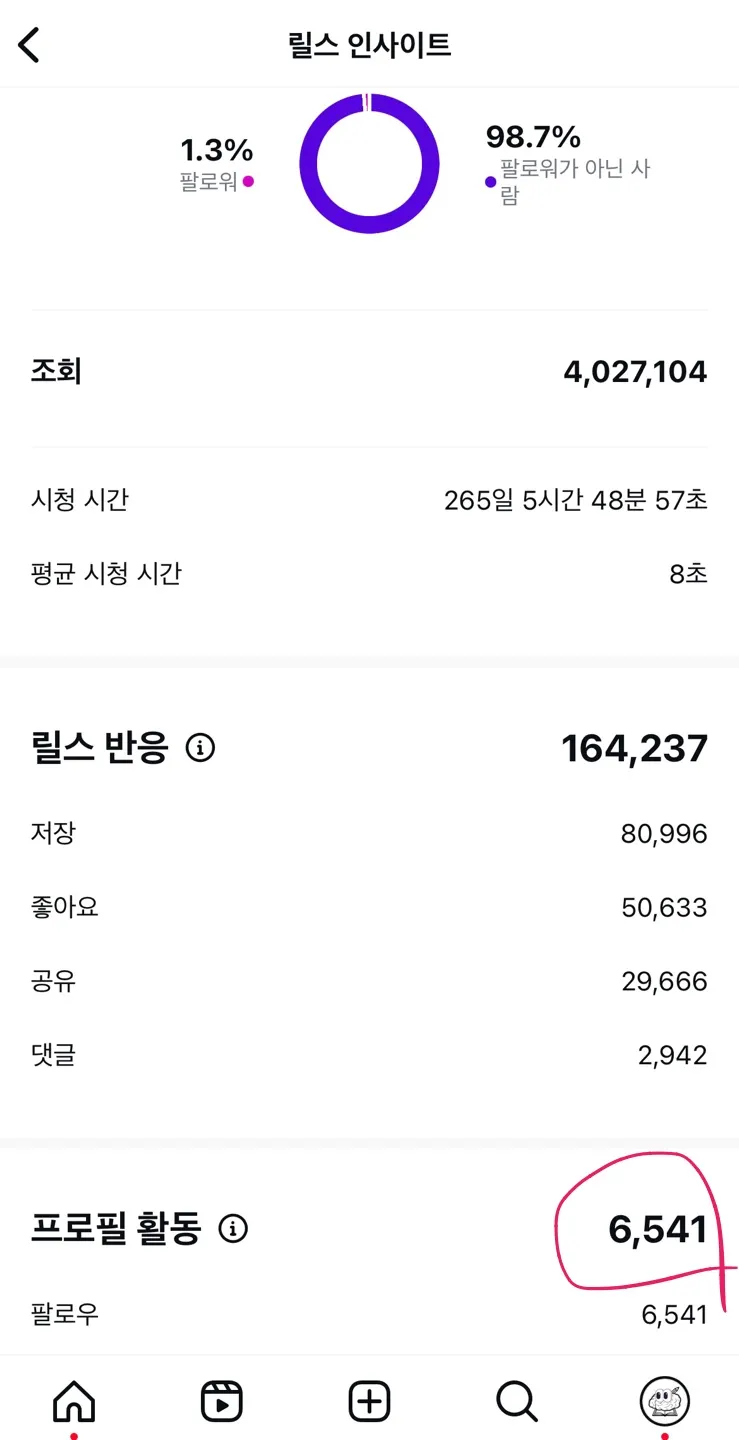Create a new post with the plus icon
The width and height of the screenshot is (739, 1440).
tap(369, 1401)
